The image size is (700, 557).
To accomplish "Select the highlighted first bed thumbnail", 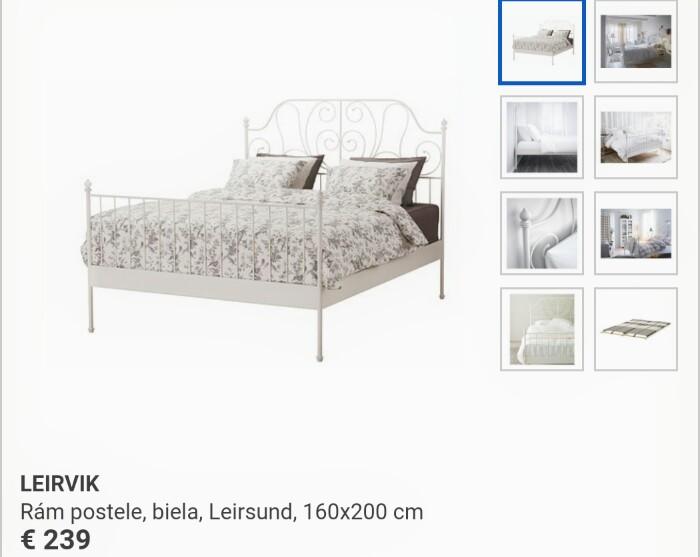I will [541, 41].
